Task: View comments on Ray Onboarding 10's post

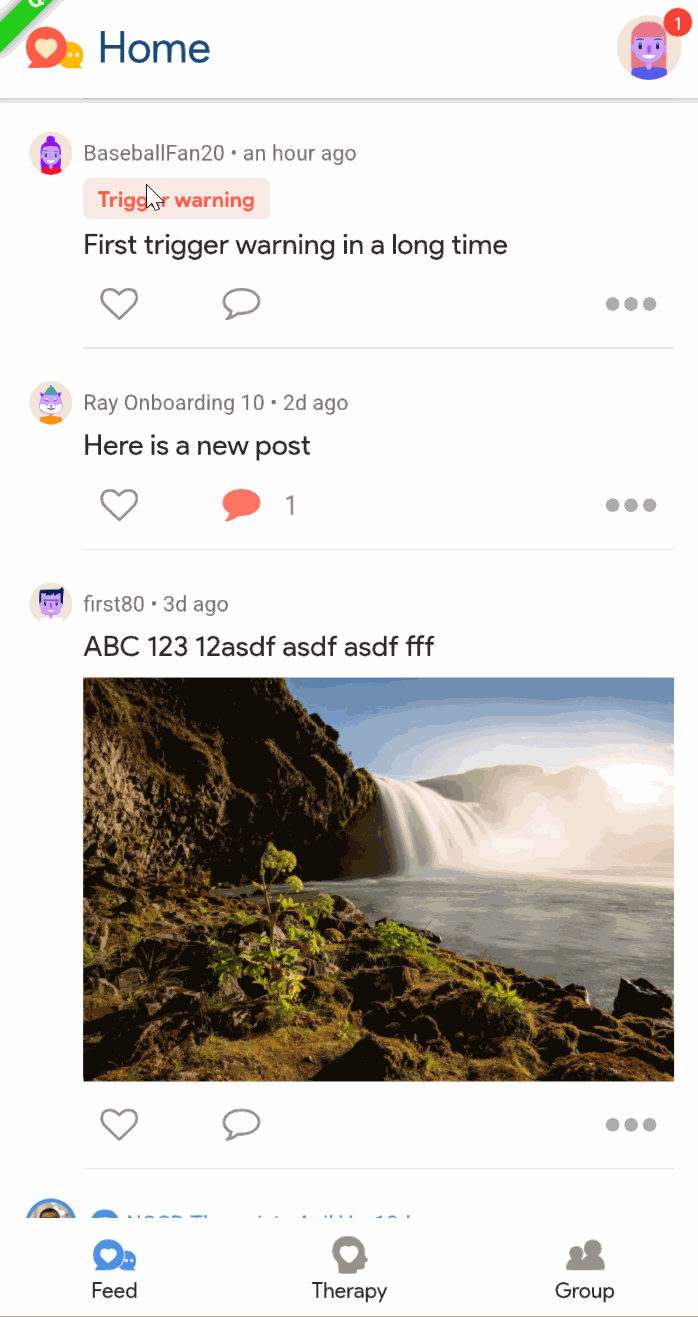Action: [242, 505]
